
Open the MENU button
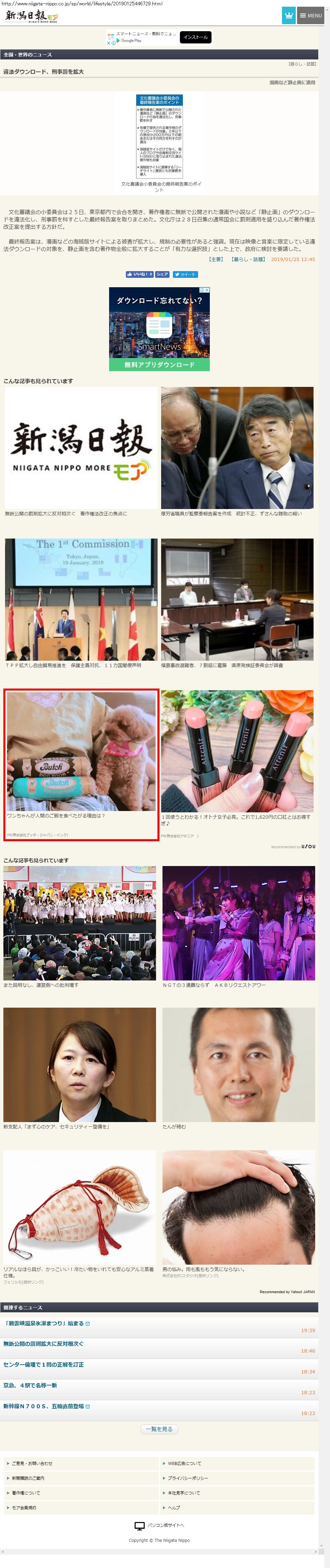(x=311, y=16)
